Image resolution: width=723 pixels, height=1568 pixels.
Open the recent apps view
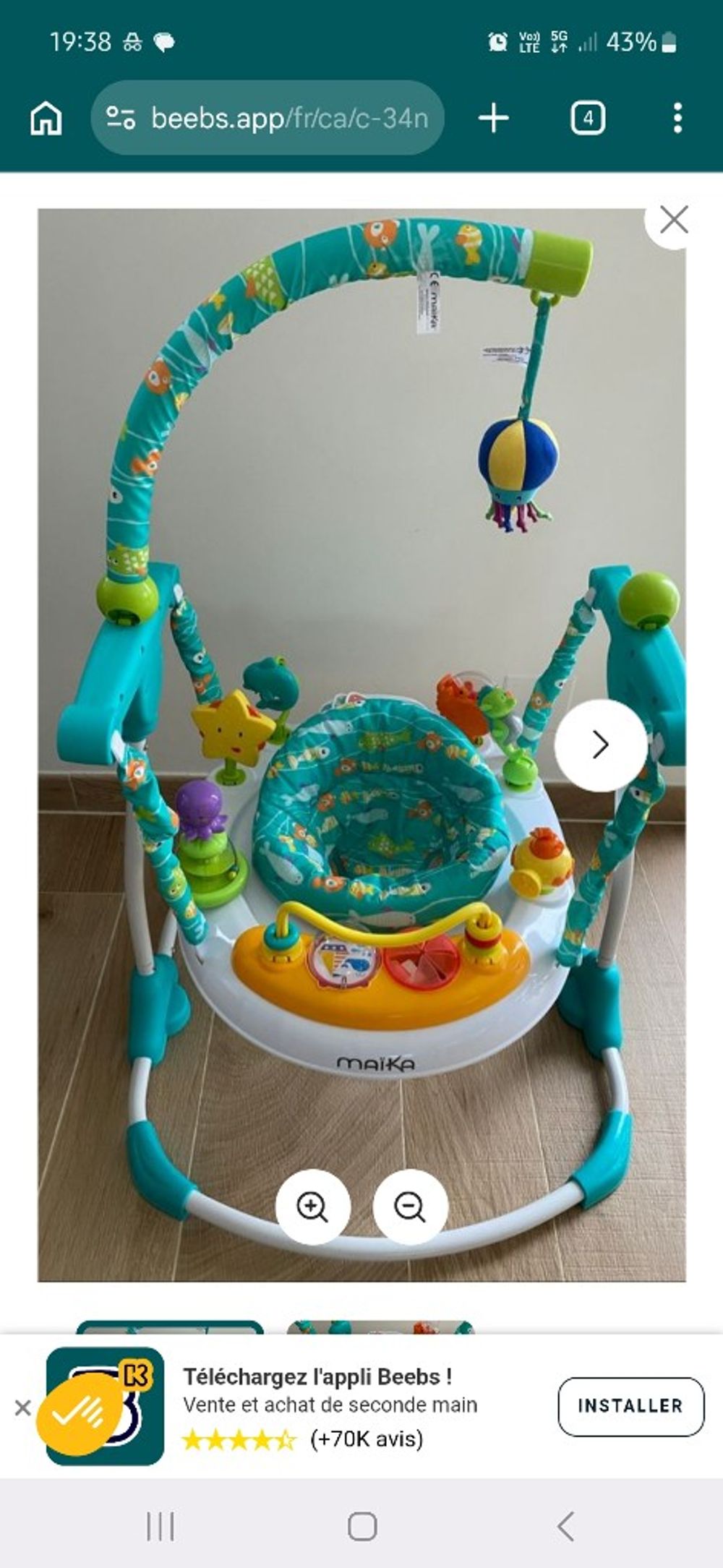(x=160, y=1526)
